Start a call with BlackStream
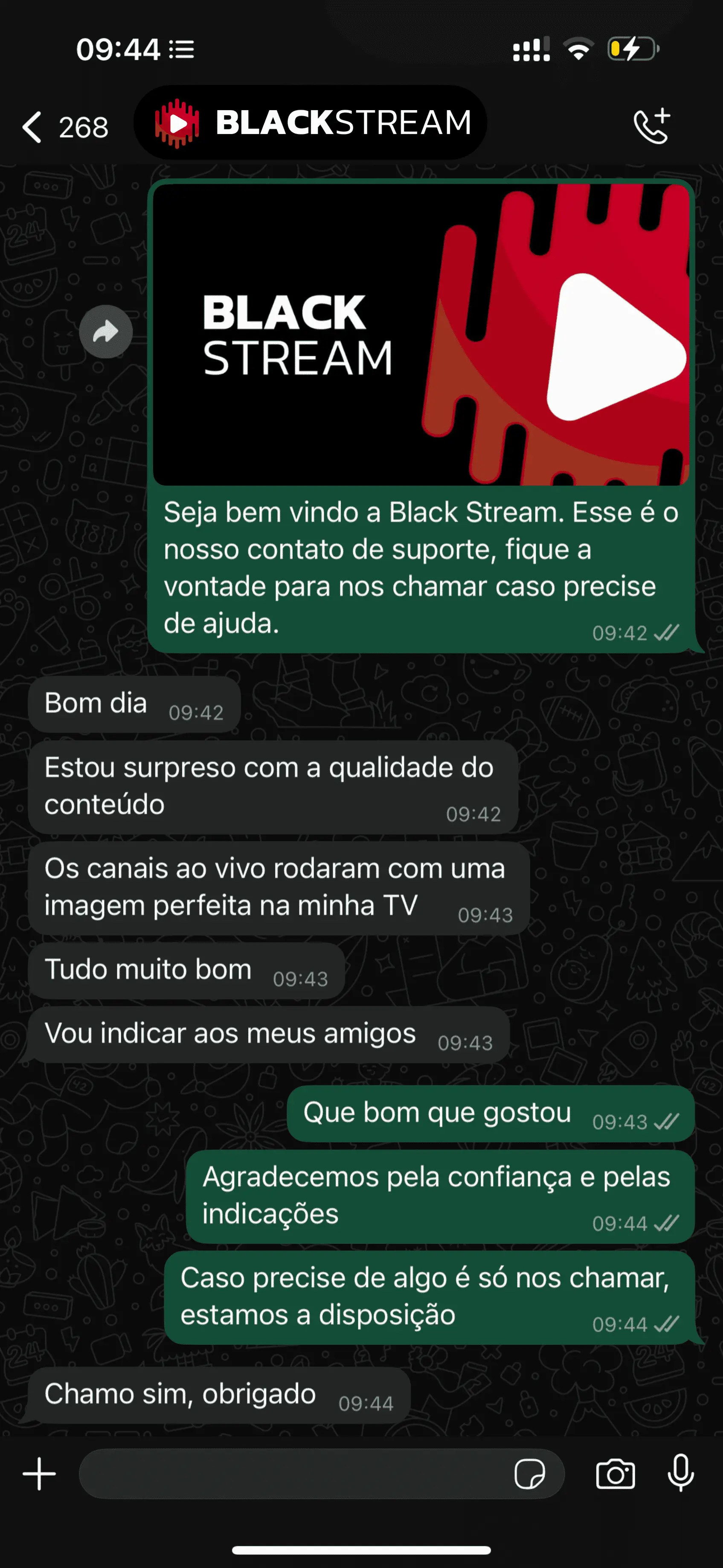This screenshot has height=1568, width=723. click(652, 126)
